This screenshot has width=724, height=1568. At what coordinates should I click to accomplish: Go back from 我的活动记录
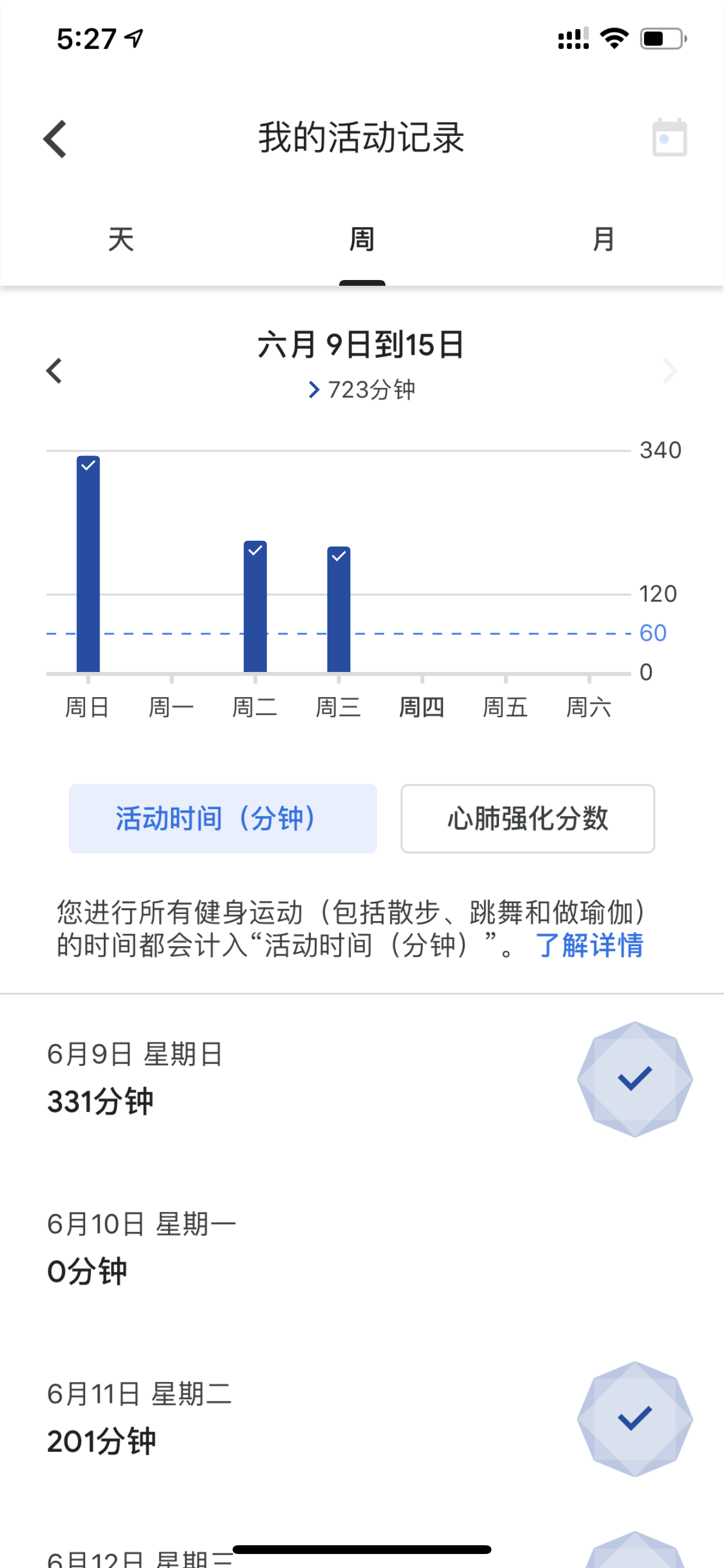tap(55, 139)
